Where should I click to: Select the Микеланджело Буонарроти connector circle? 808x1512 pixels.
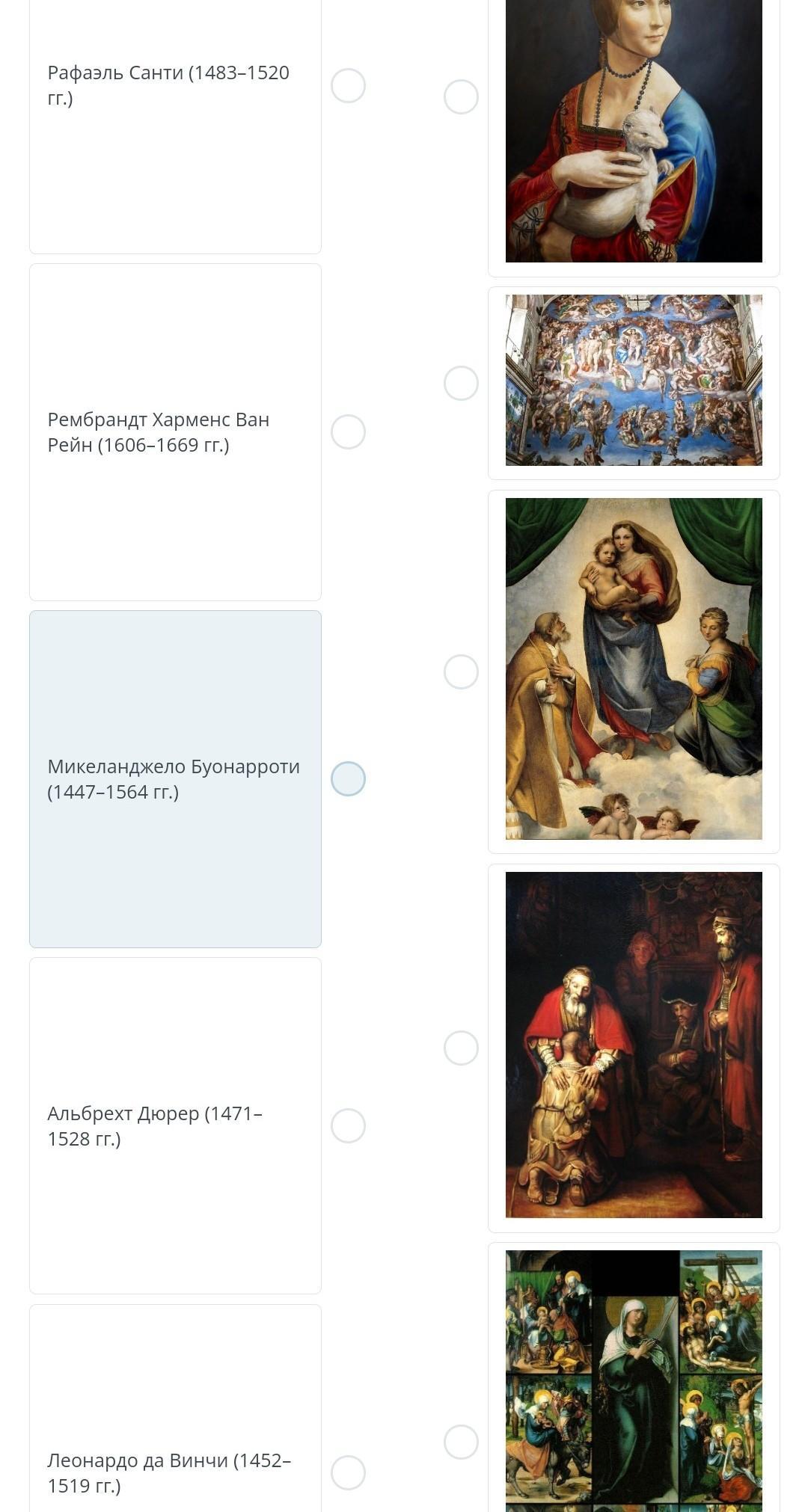(348, 779)
